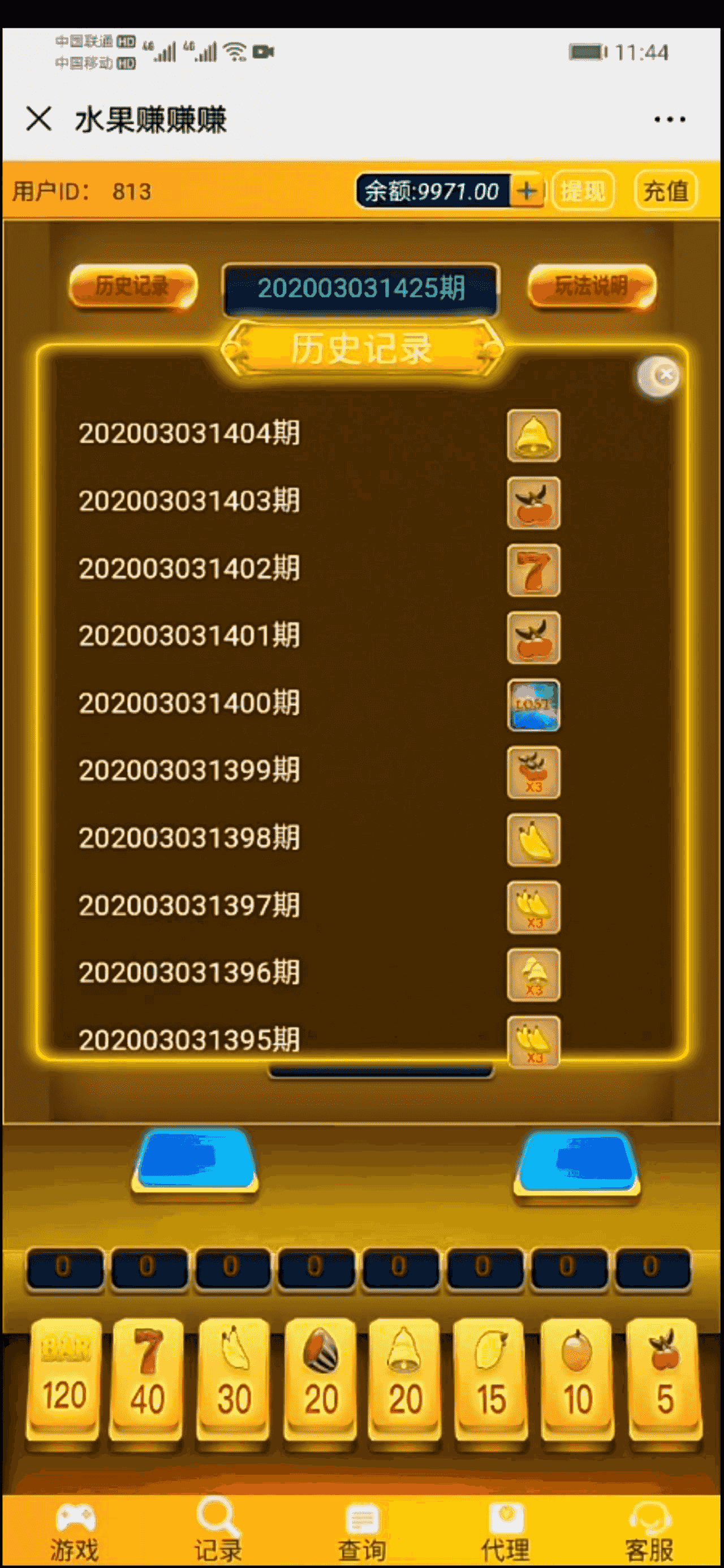The image size is (724, 1568).
Task: Open the three-dot overflow menu
Action: click(x=669, y=119)
